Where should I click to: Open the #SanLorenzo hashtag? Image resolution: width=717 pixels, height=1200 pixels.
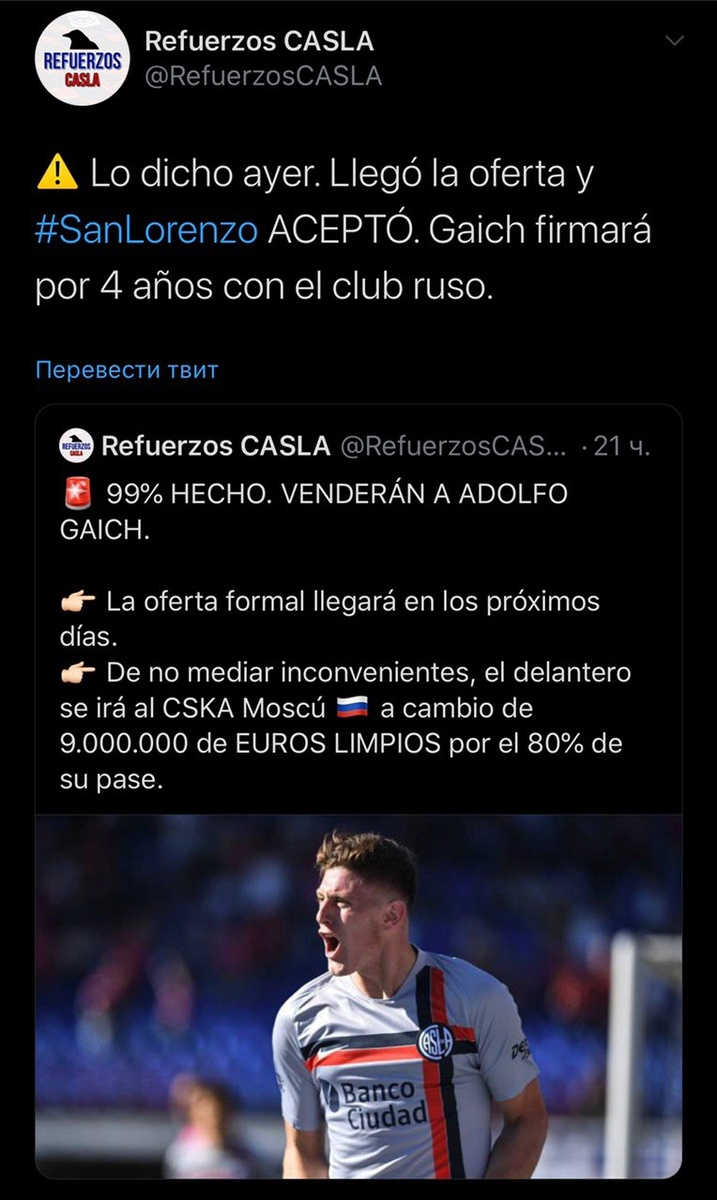146,231
